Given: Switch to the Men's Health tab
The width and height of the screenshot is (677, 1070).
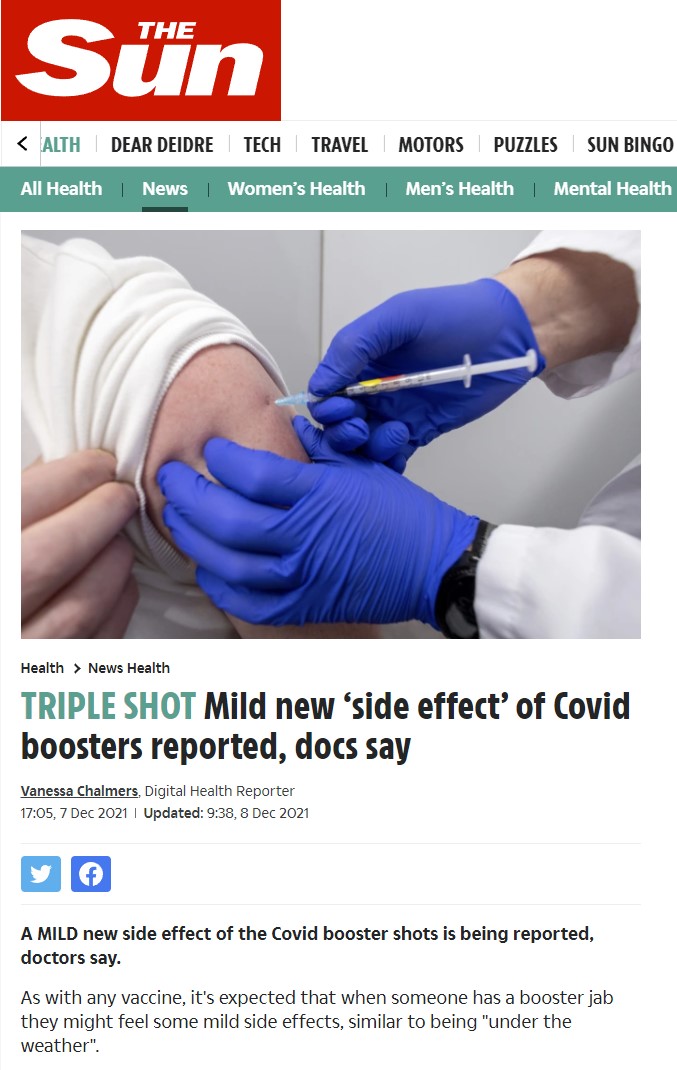Looking at the screenshot, I should tap(459, 188).
